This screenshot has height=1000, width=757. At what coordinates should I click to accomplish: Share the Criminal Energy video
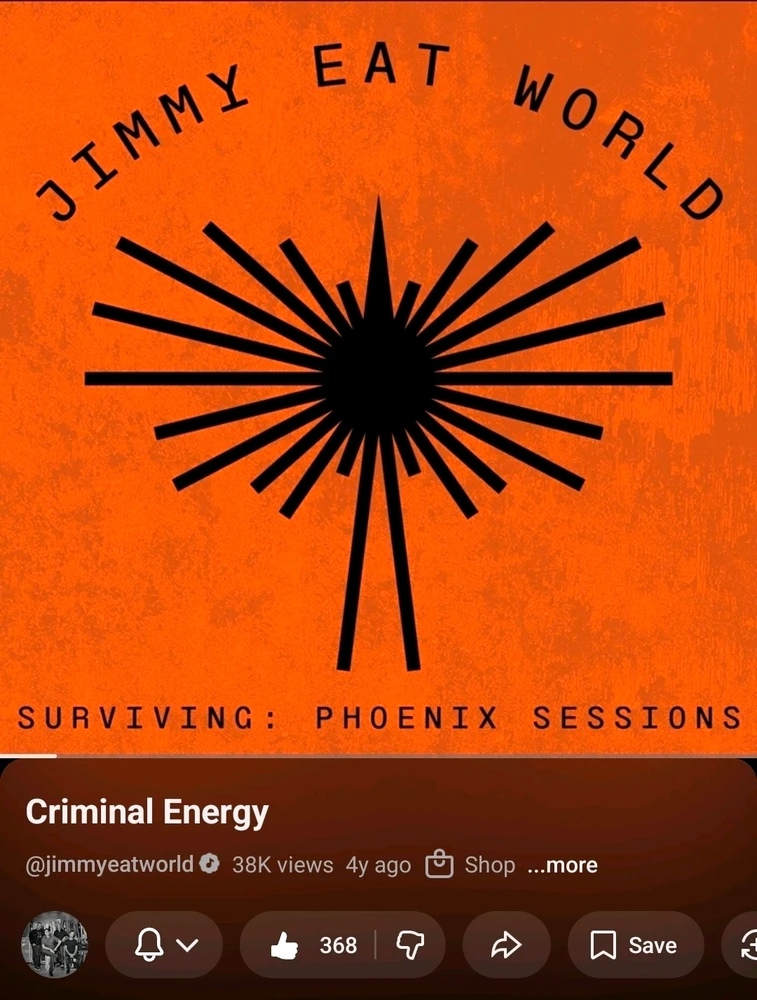click(506, 945)
